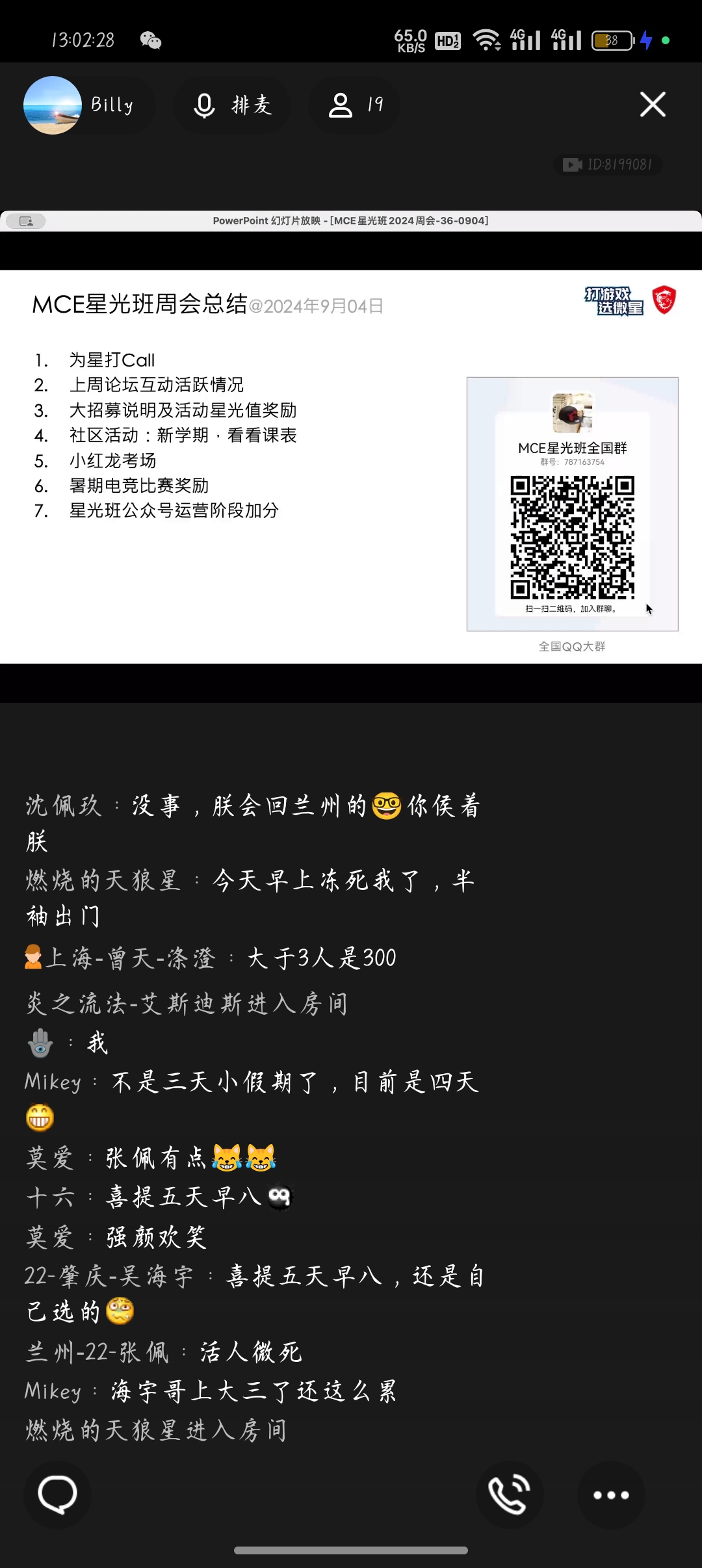The image size is (702, 1568).
Task: Open the chat comment bubble
Action: [57, 1495]
